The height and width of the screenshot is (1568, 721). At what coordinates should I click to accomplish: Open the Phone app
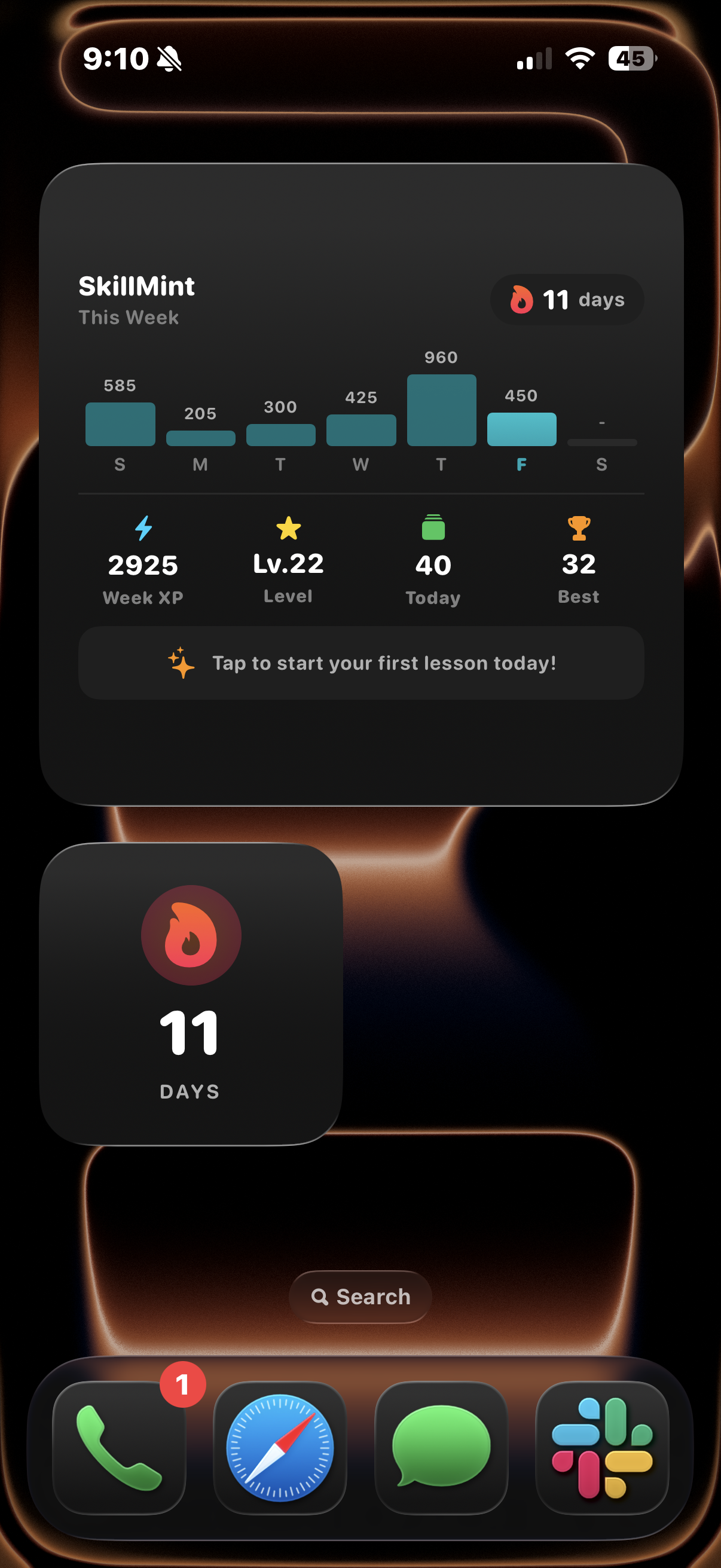119,1447
